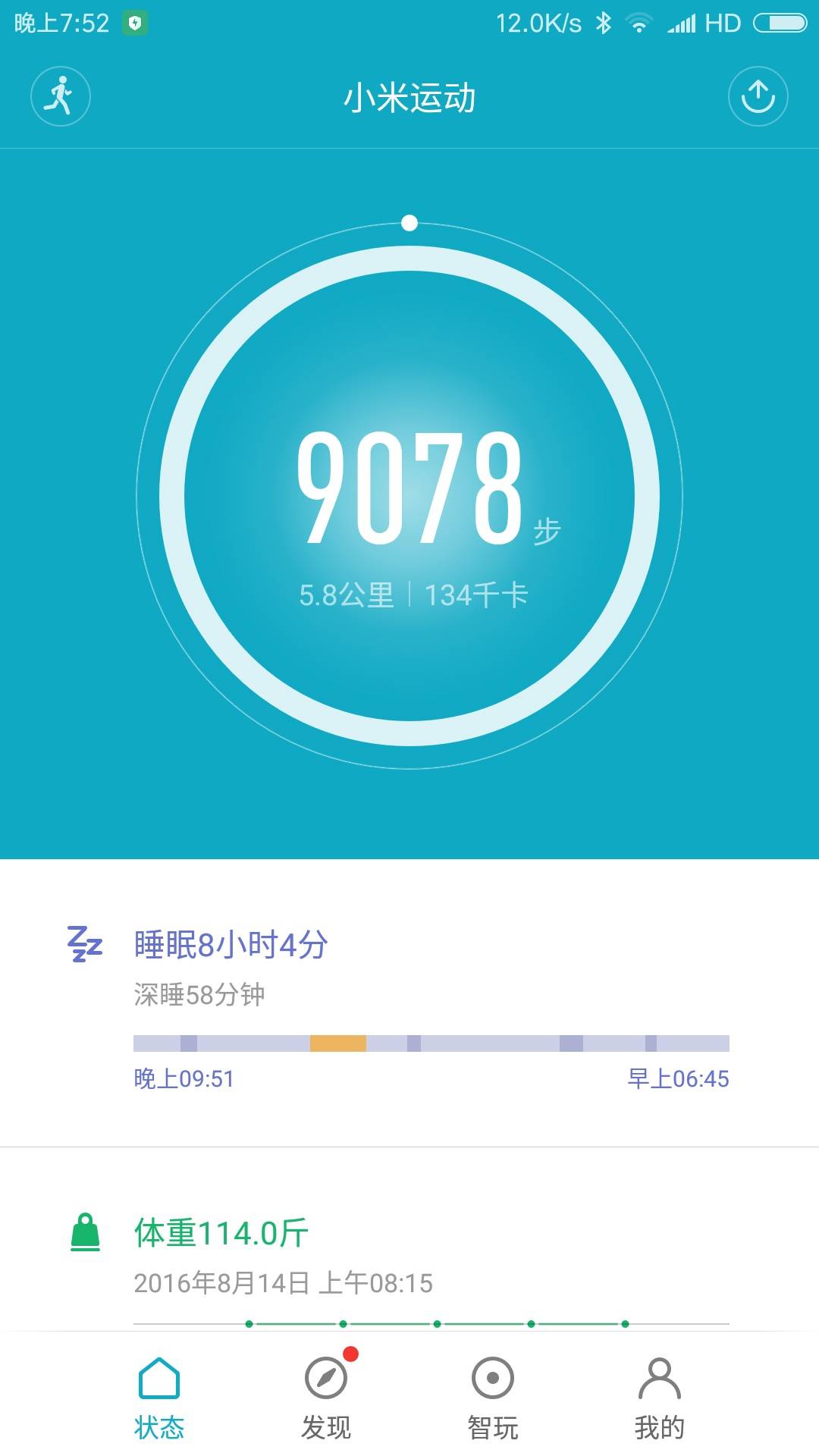Switch to the 状态 tab
This screenshot has width=819, height=1456.
(x=159, y=1399)
